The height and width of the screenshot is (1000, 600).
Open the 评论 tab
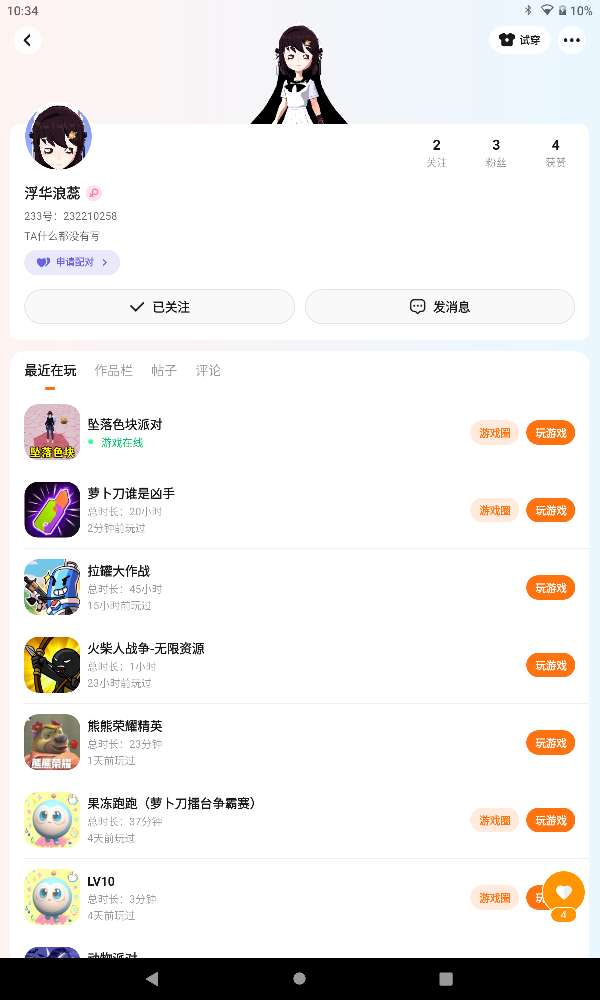208,370
